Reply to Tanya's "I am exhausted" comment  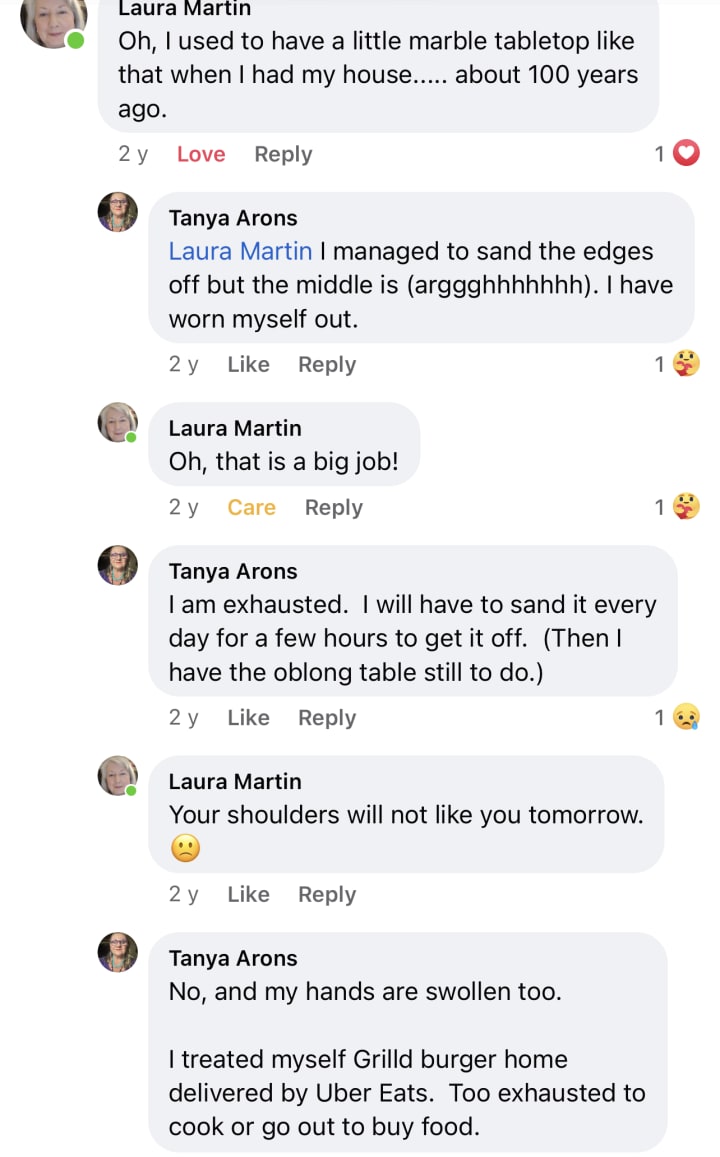[327, 718]
